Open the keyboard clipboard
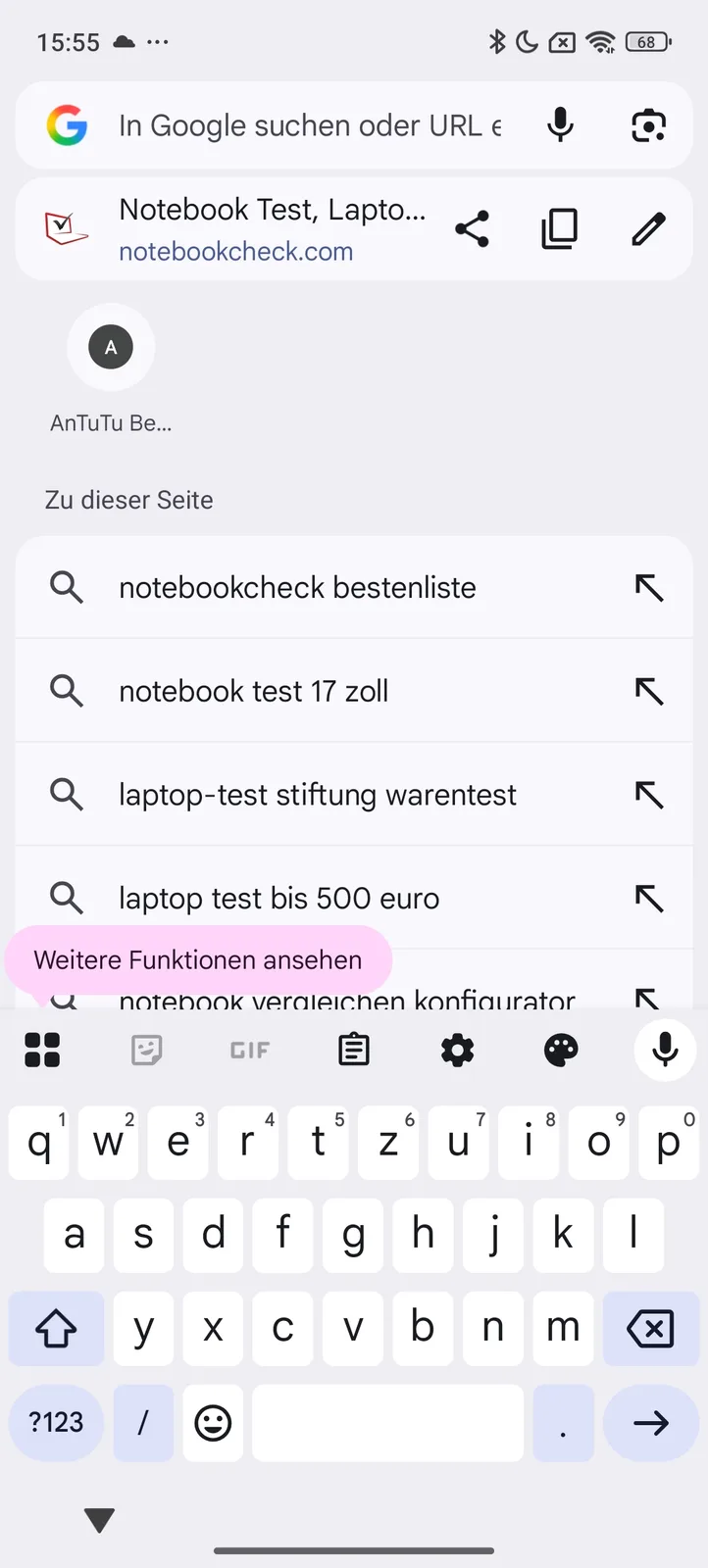The width and height of the screenshot is (708, 1568). click(354, 1050)
